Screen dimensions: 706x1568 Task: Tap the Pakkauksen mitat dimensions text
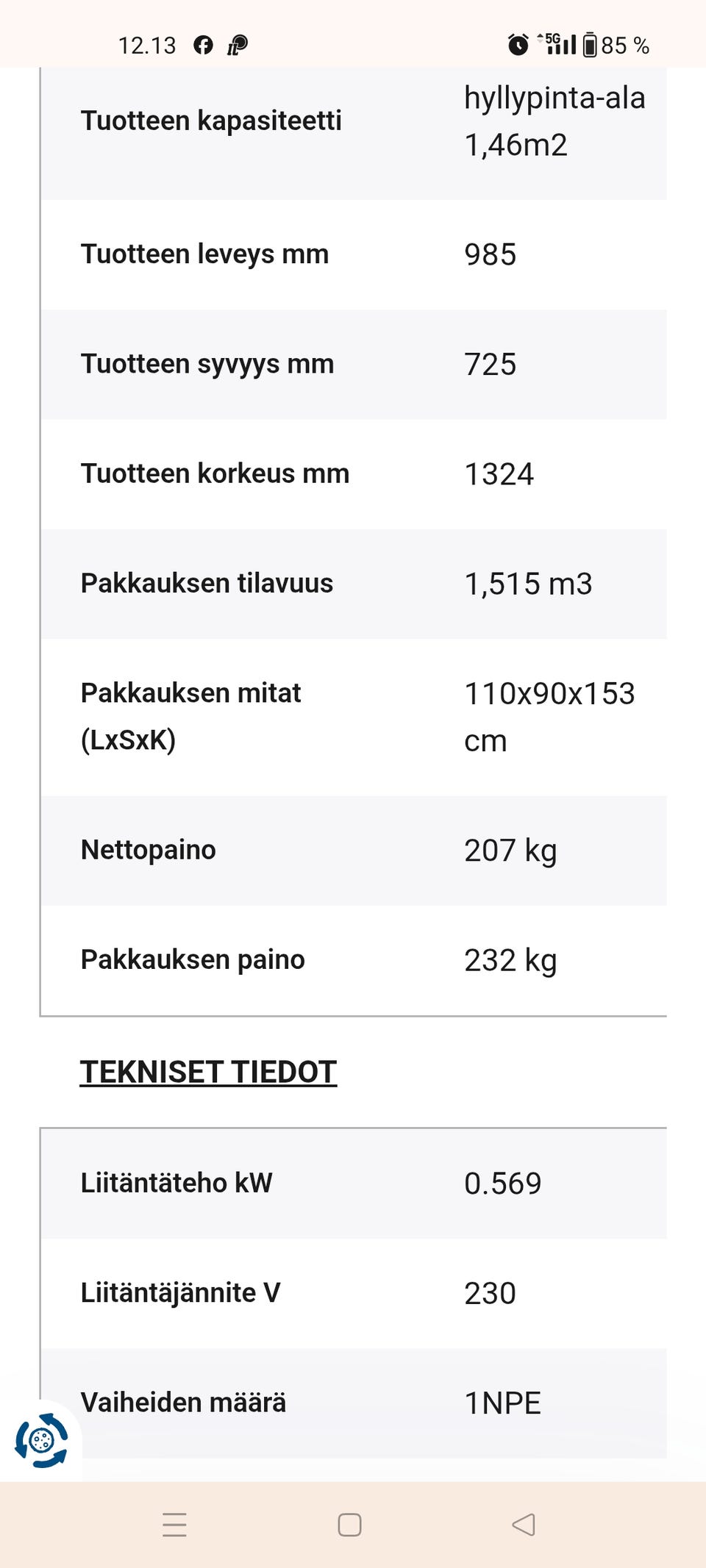pyautogui.click(x=550, y=715)
